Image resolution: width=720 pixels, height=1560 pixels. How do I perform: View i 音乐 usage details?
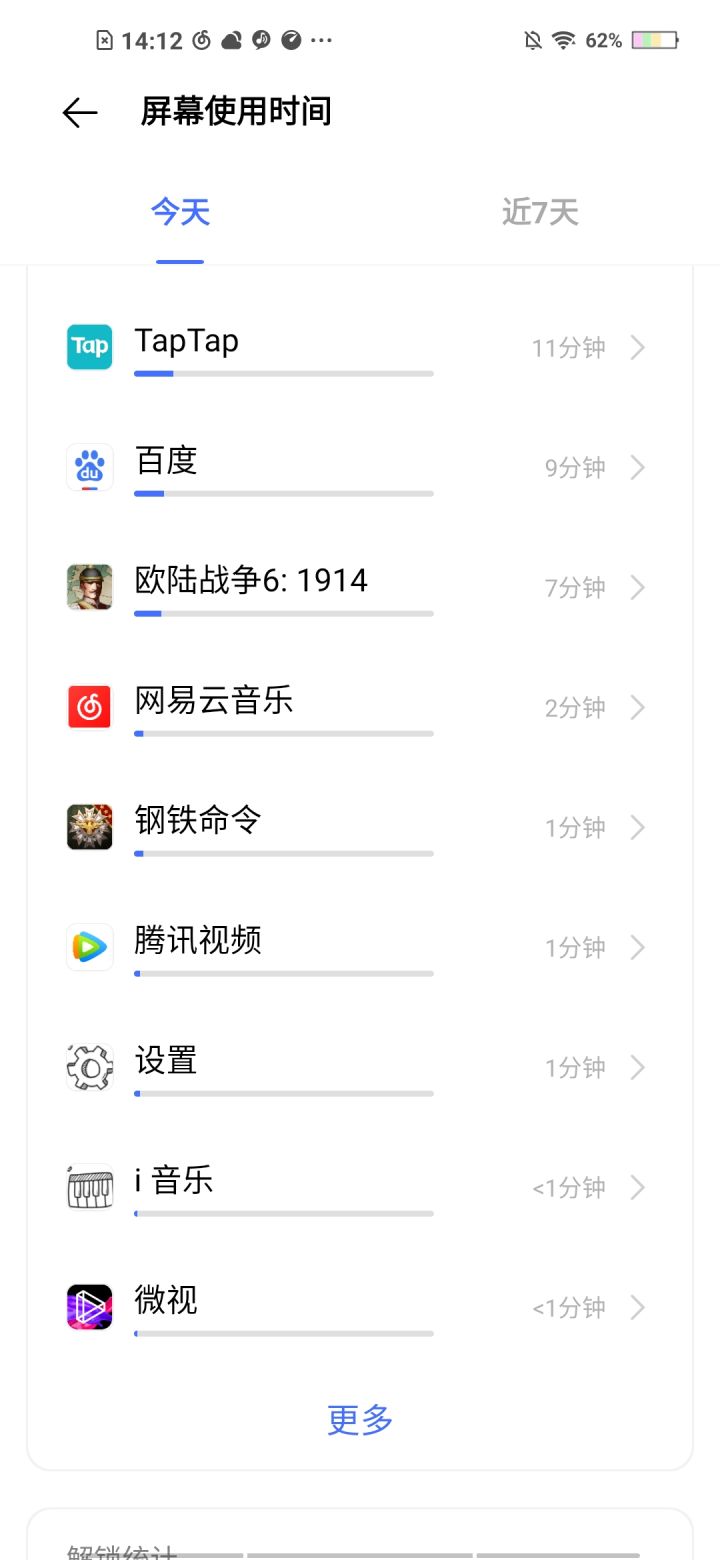click(x=360, y=1188)
